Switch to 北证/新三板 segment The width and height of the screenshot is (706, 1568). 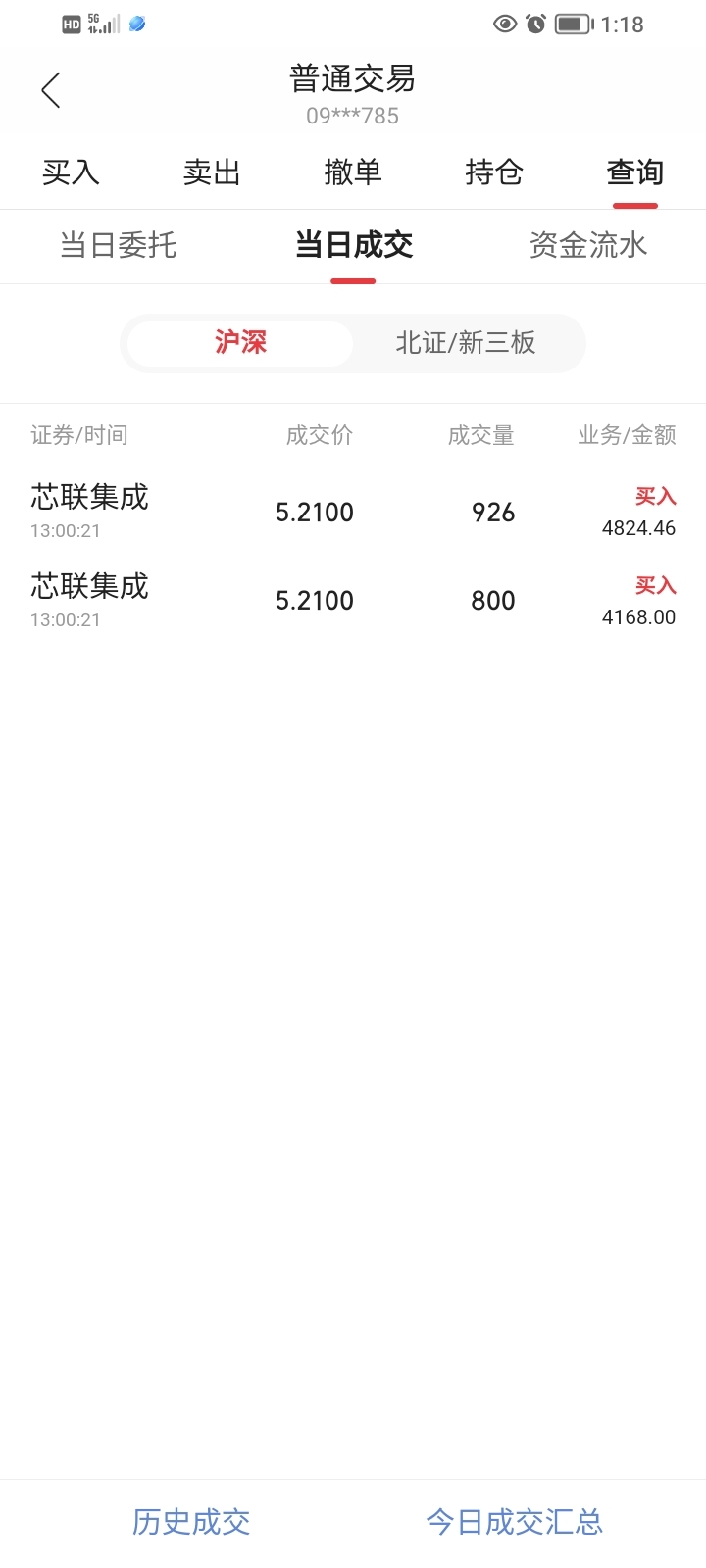tap(466, 343)
